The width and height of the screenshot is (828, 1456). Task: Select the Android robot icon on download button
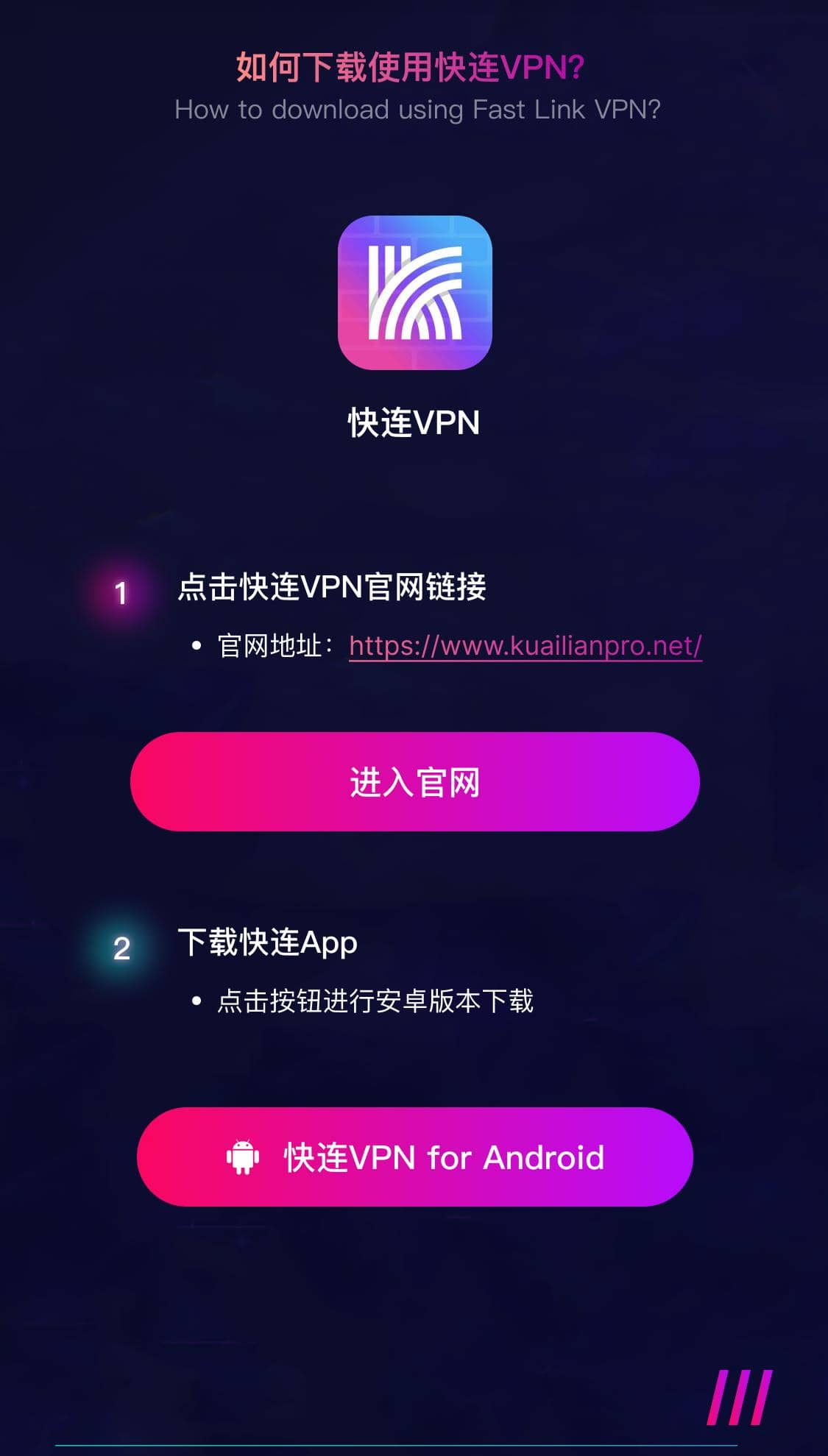coord(244,1157)
